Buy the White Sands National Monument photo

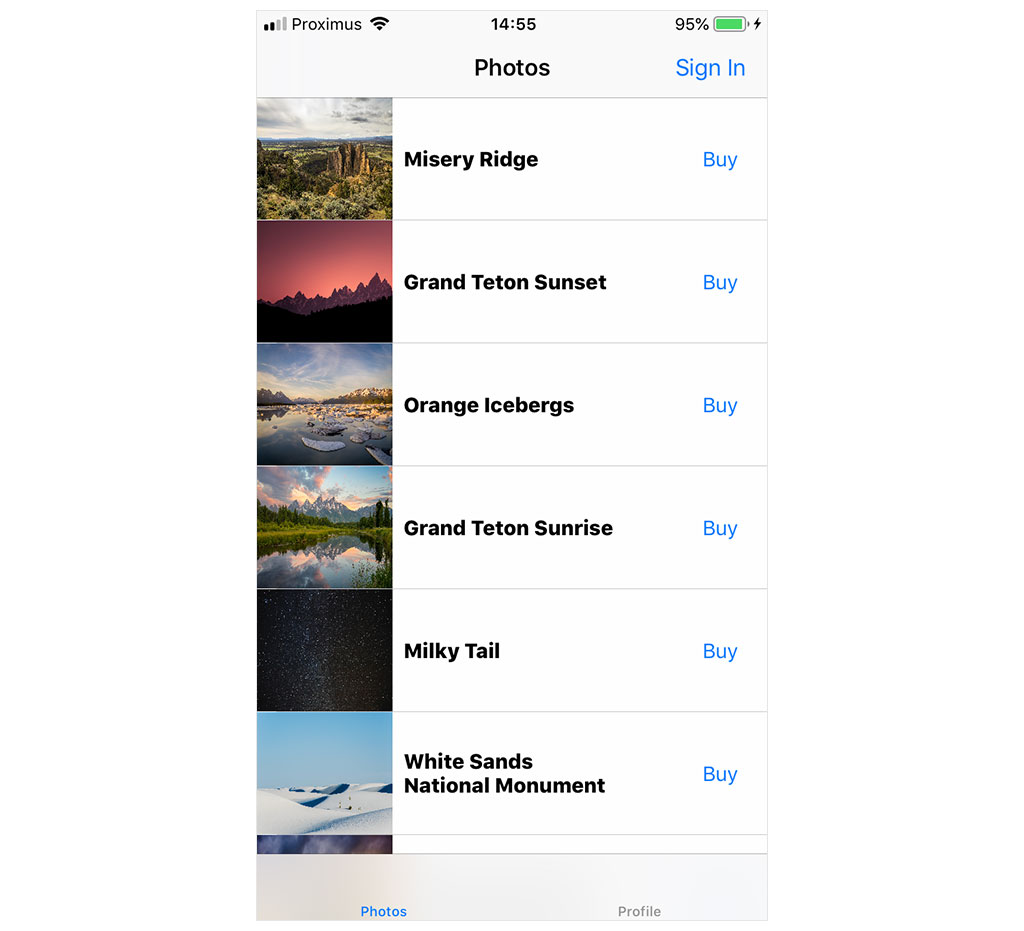tap(720, 775)
